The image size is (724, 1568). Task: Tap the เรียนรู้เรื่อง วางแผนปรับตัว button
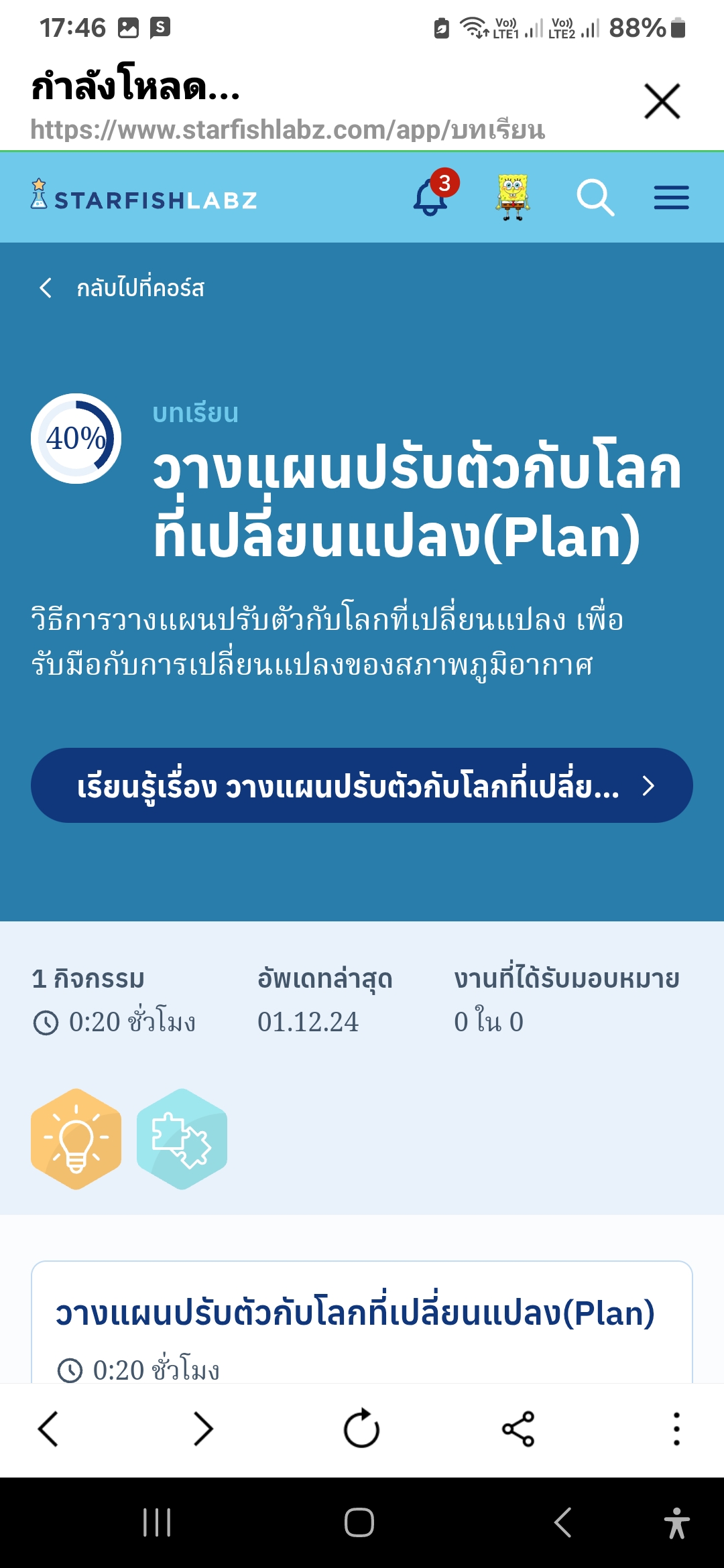coord(362,785)
